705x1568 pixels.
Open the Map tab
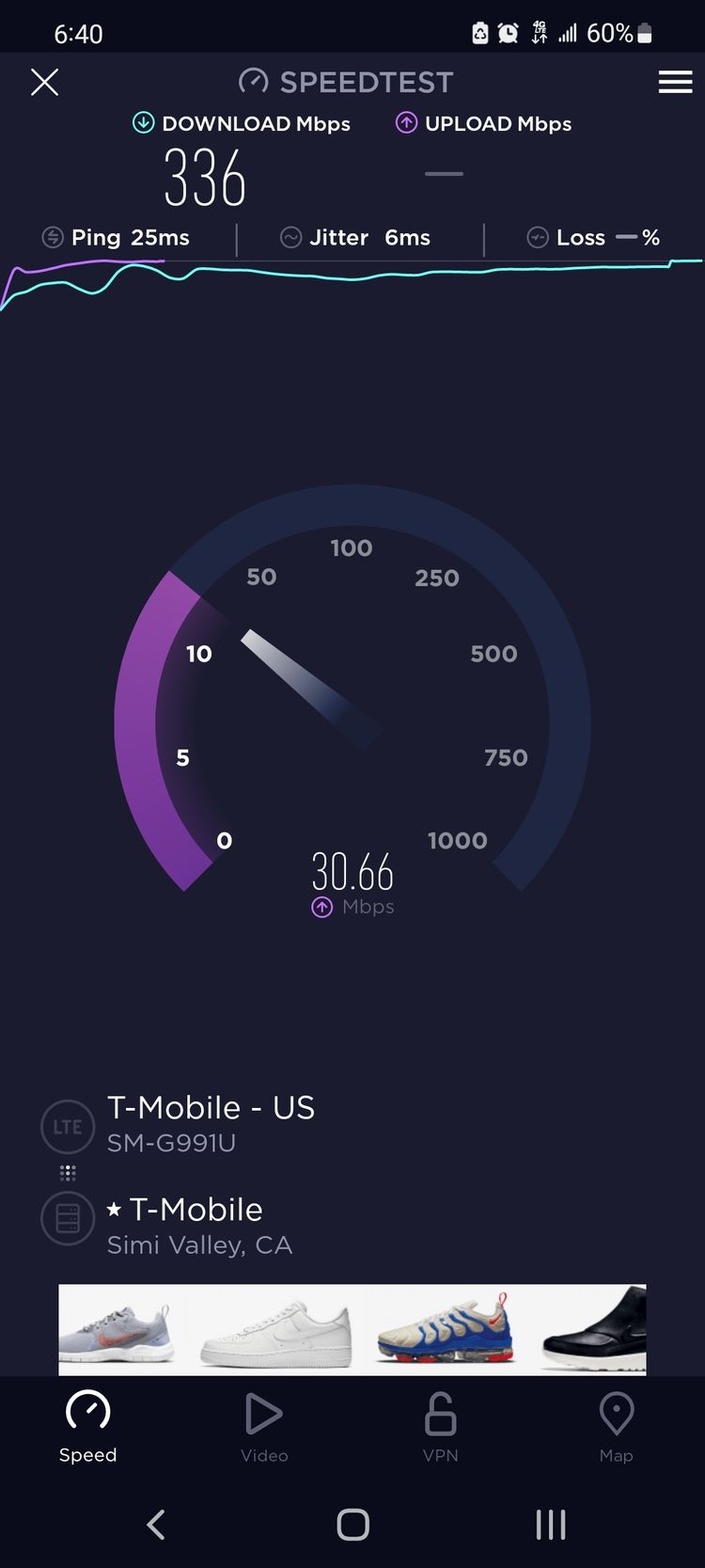[616, 1428]
